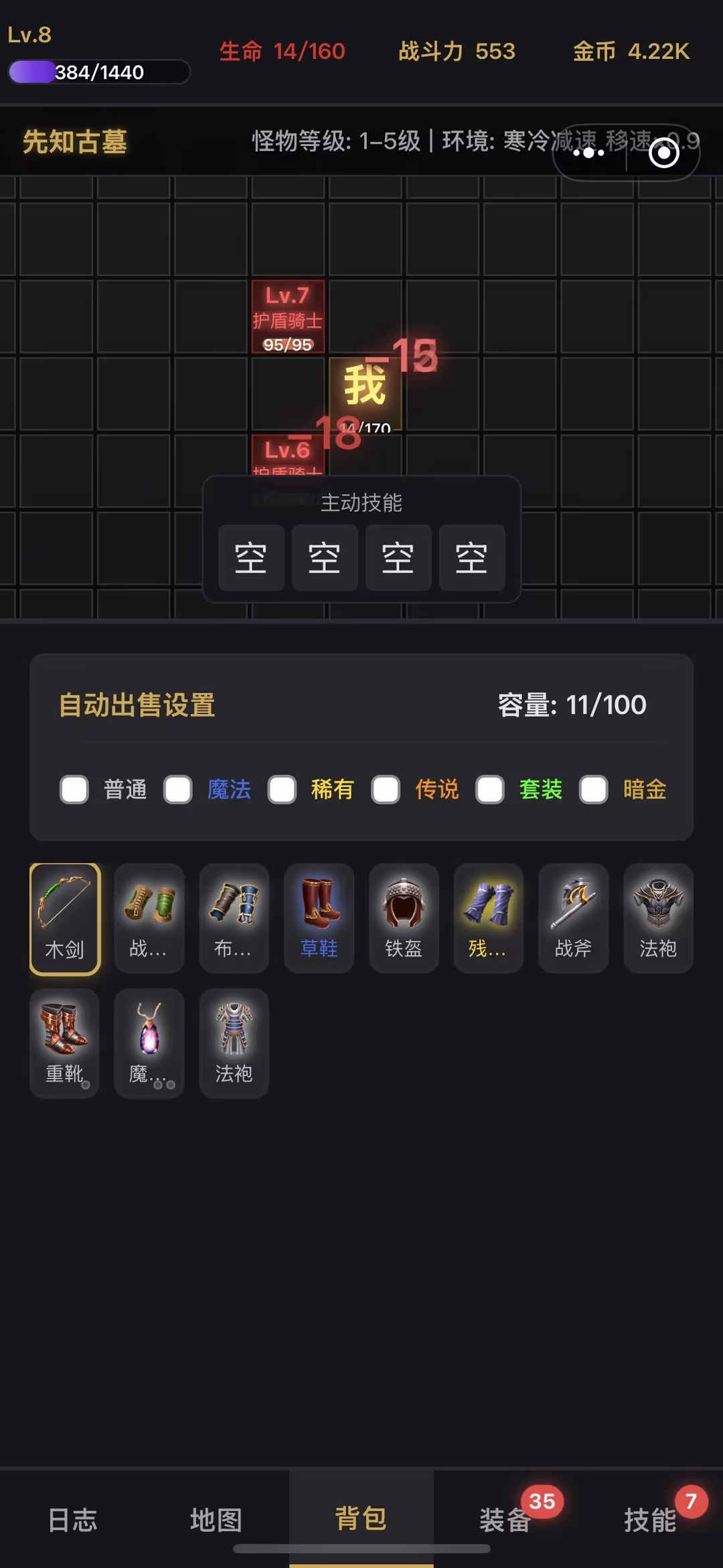723x1568 pixels.
Task: Switch to the 背包 tab
Action: [361, 1519]
